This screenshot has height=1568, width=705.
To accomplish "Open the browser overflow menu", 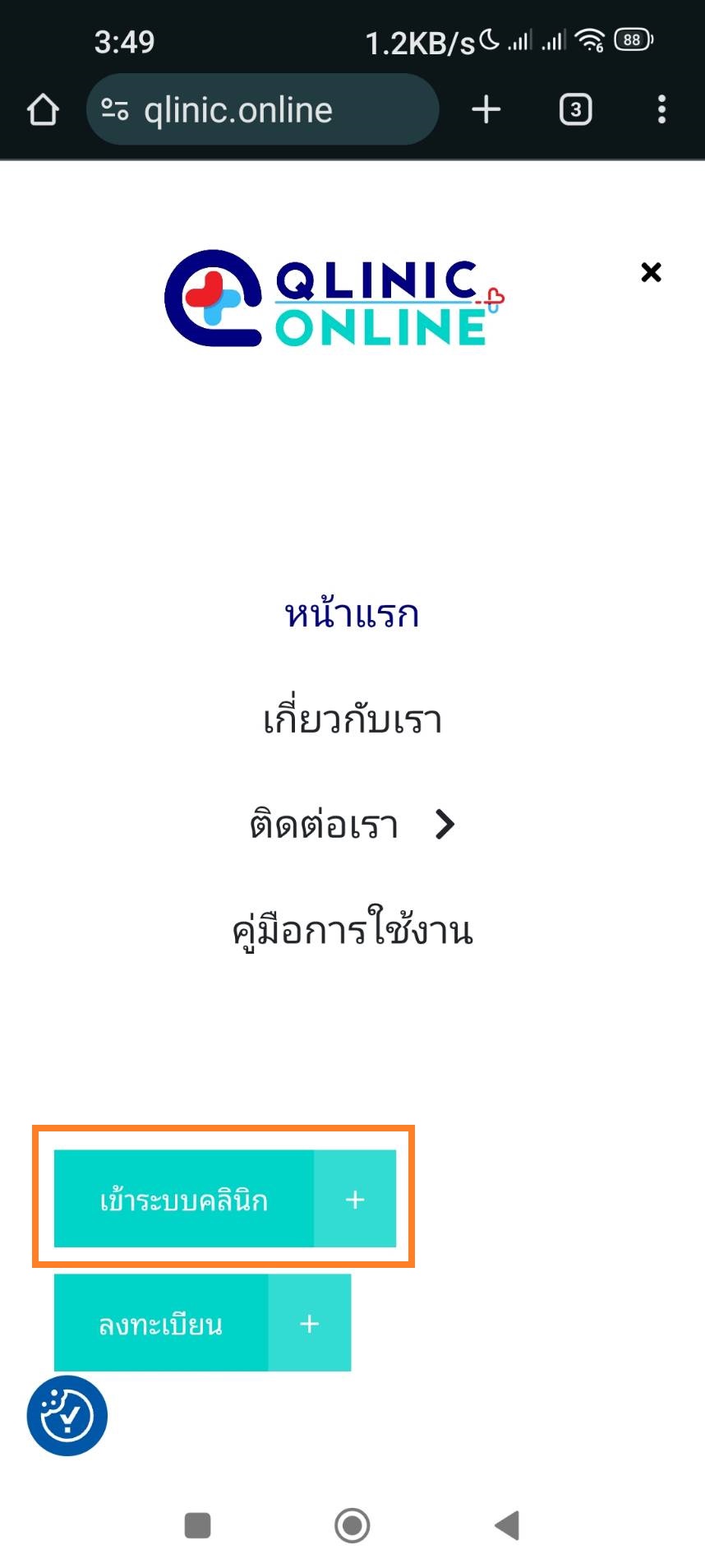I will click(661, 109).
